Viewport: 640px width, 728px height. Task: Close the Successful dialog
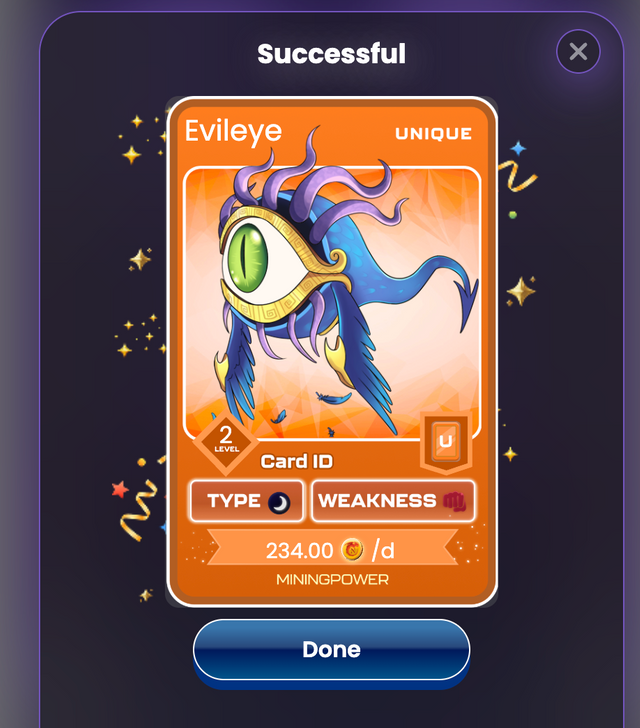578,52
